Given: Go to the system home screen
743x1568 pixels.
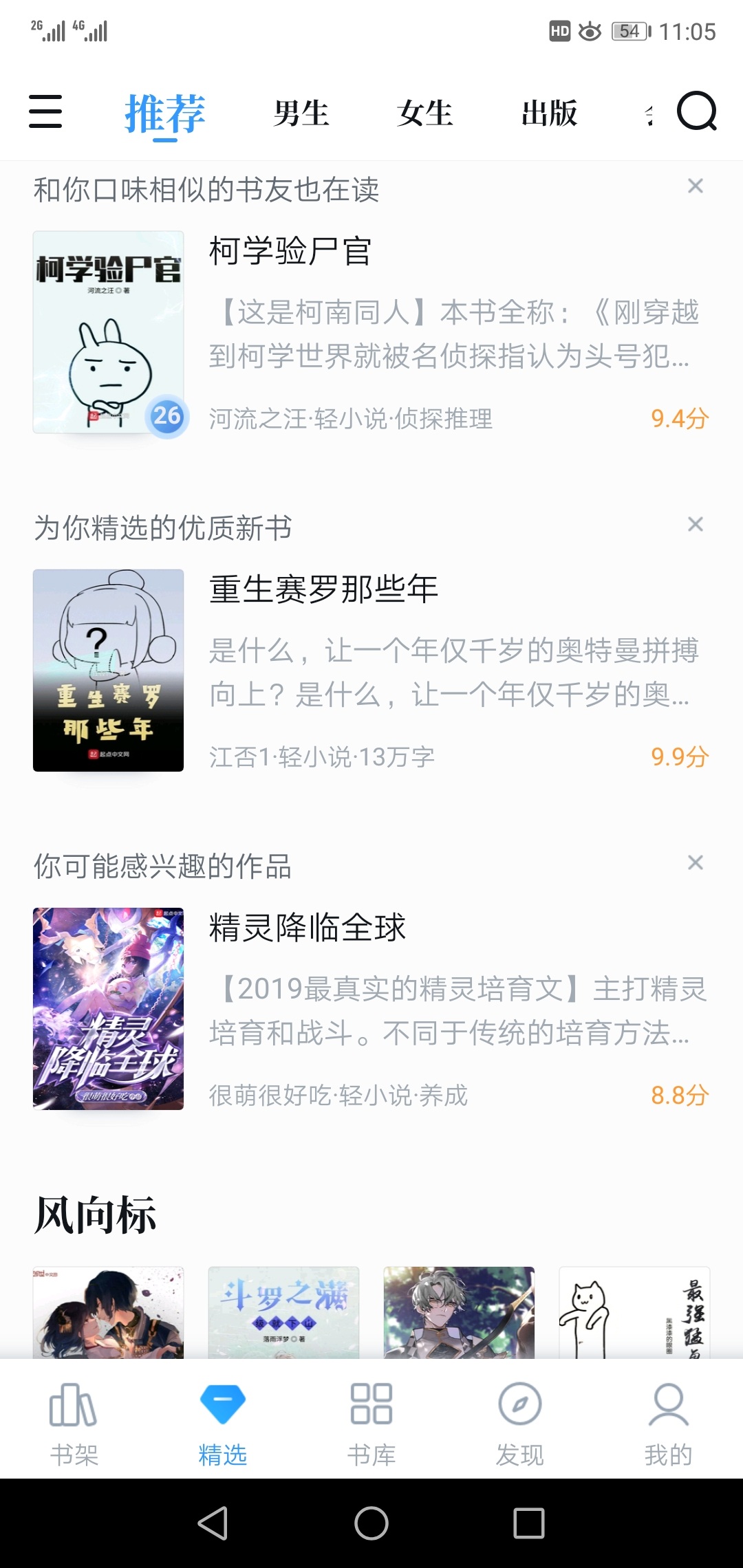Looking at the screenshot, I should click(371, 1523).
